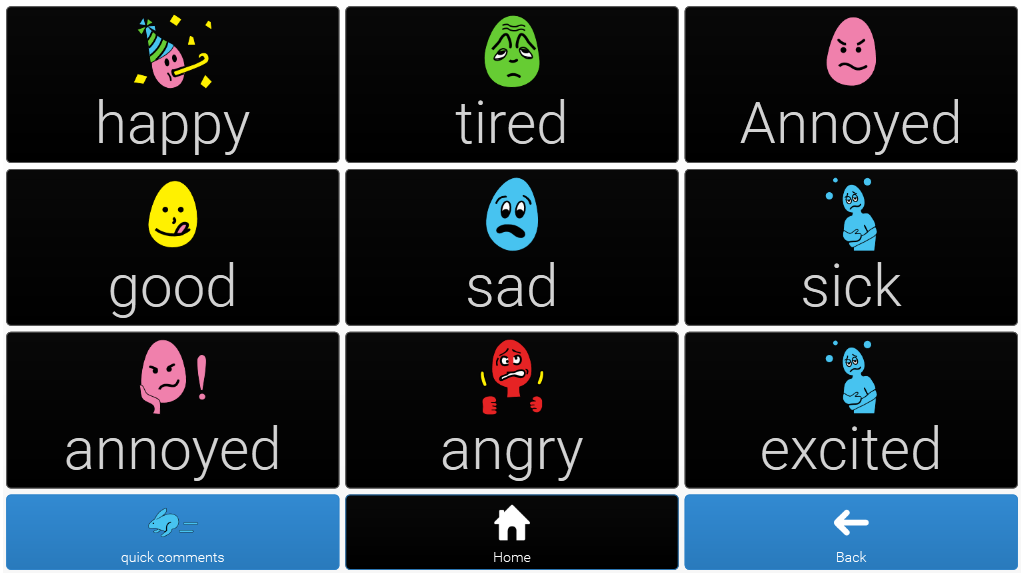Select the angry feeling tile
This screenshot has width=1024, height=576.
511,410
